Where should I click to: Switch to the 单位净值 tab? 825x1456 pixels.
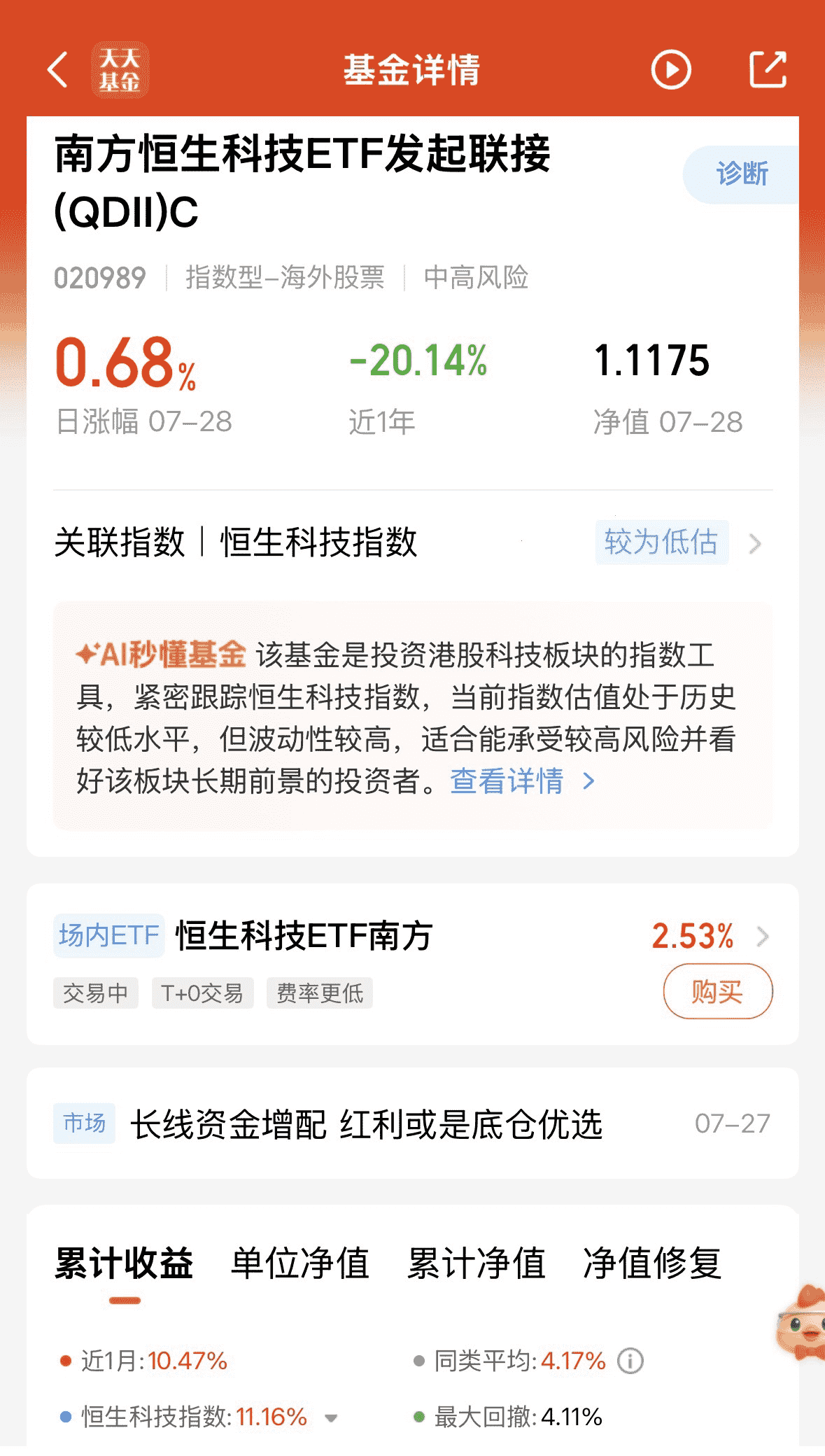point(300,1263)
